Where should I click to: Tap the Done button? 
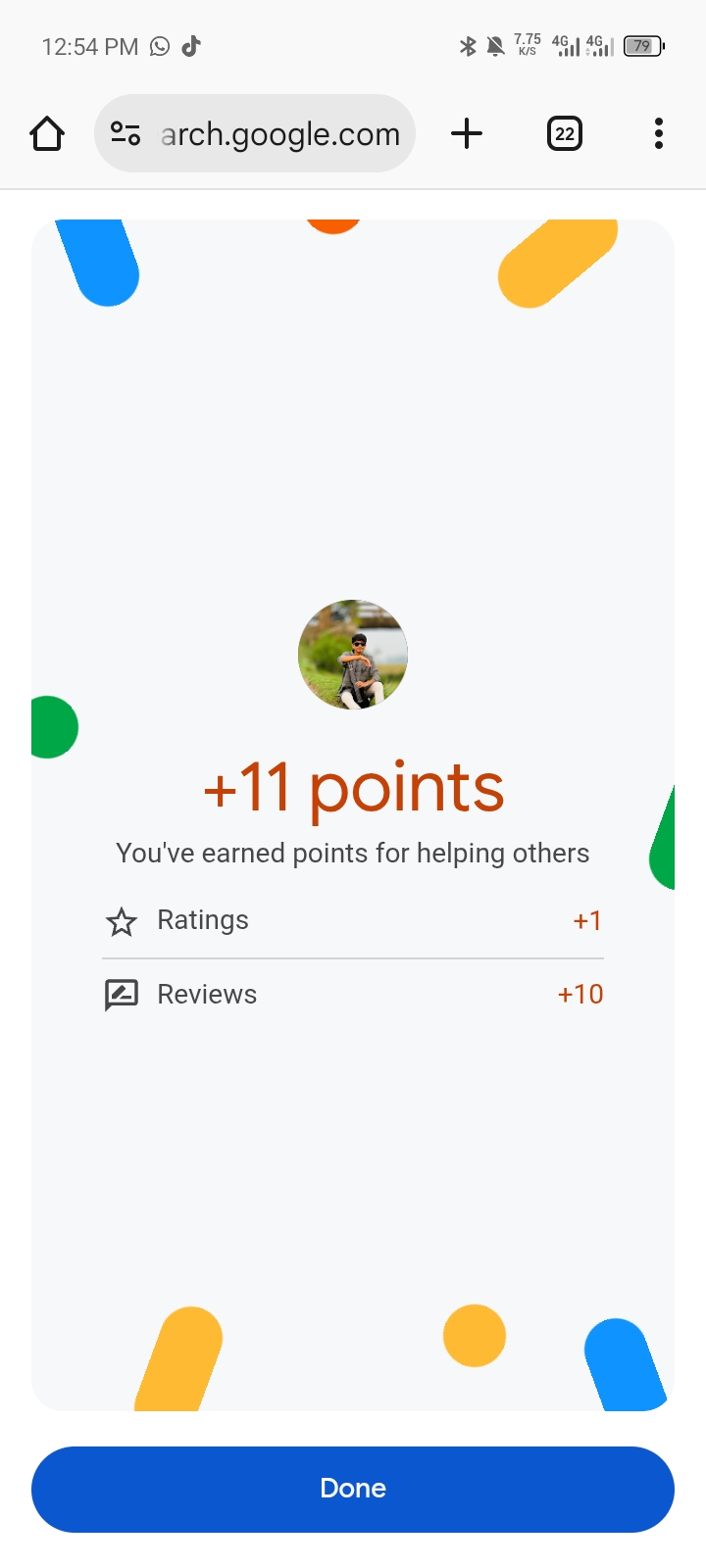(x=353, y=1489)
